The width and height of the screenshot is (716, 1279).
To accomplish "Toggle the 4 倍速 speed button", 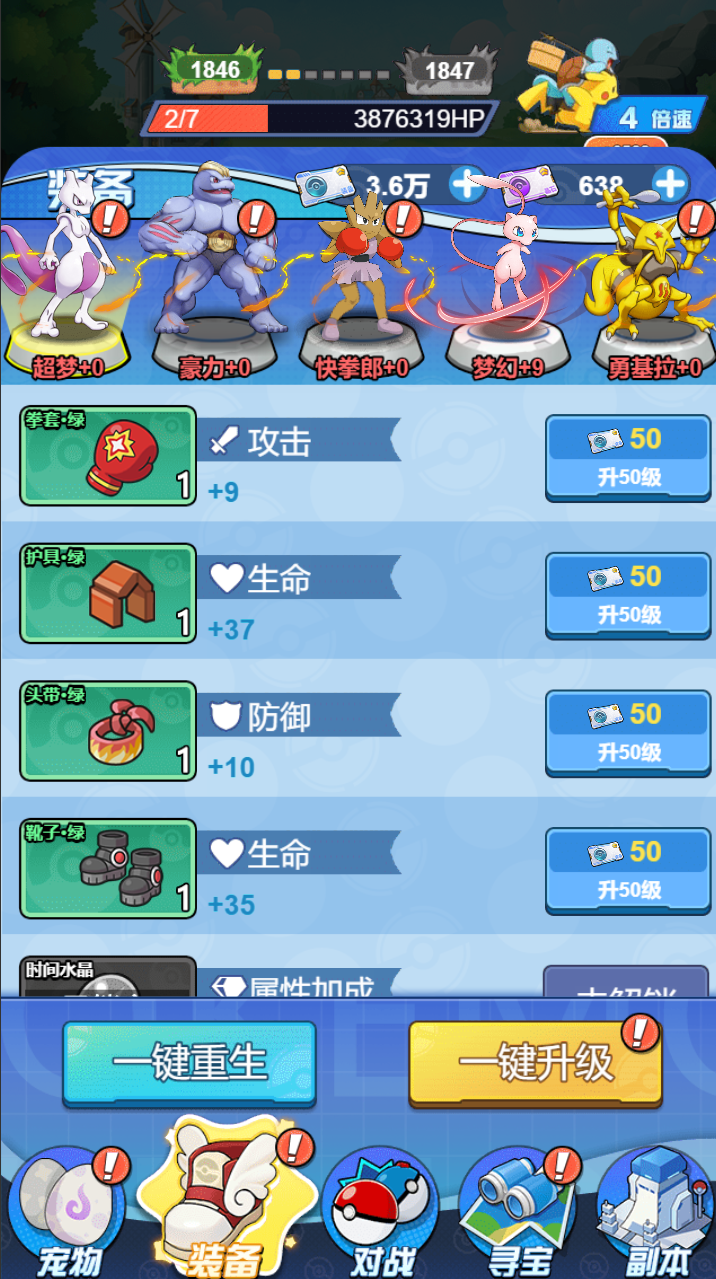I will point(655,119).
